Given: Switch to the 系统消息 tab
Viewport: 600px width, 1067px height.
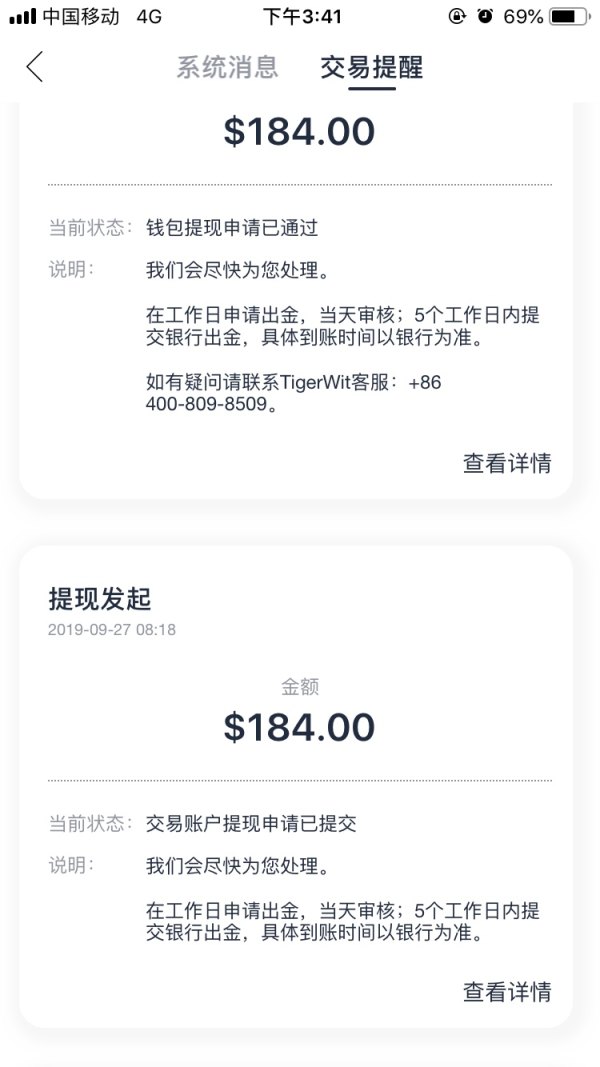Looking at the screenshot, I should (x=227, y=67).
